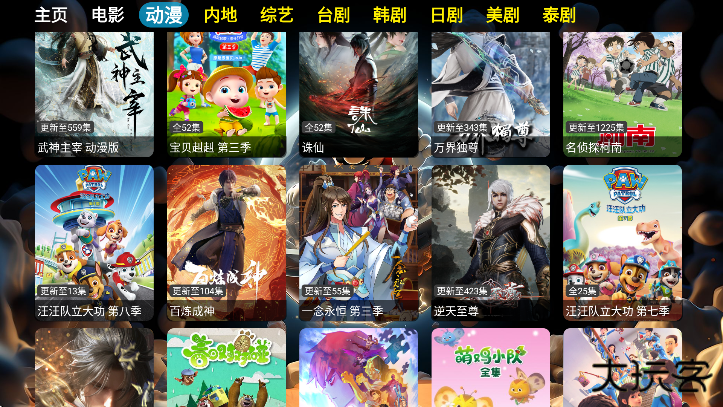Switch to the 韩剧 tab
The image size is (723, 407).
click(x=389, y=15)
